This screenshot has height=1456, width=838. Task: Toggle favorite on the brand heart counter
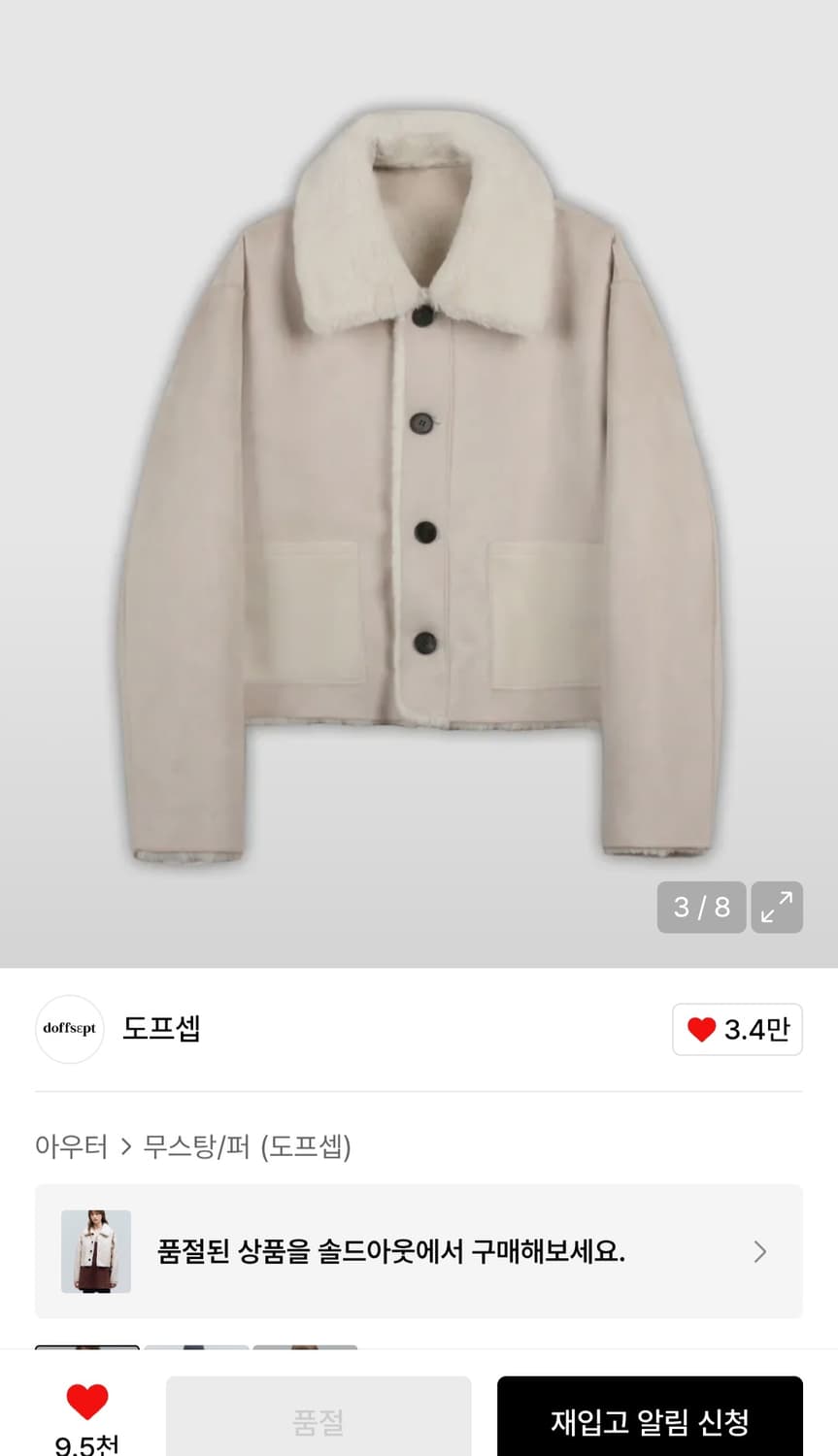click(x=737, y=1029)
